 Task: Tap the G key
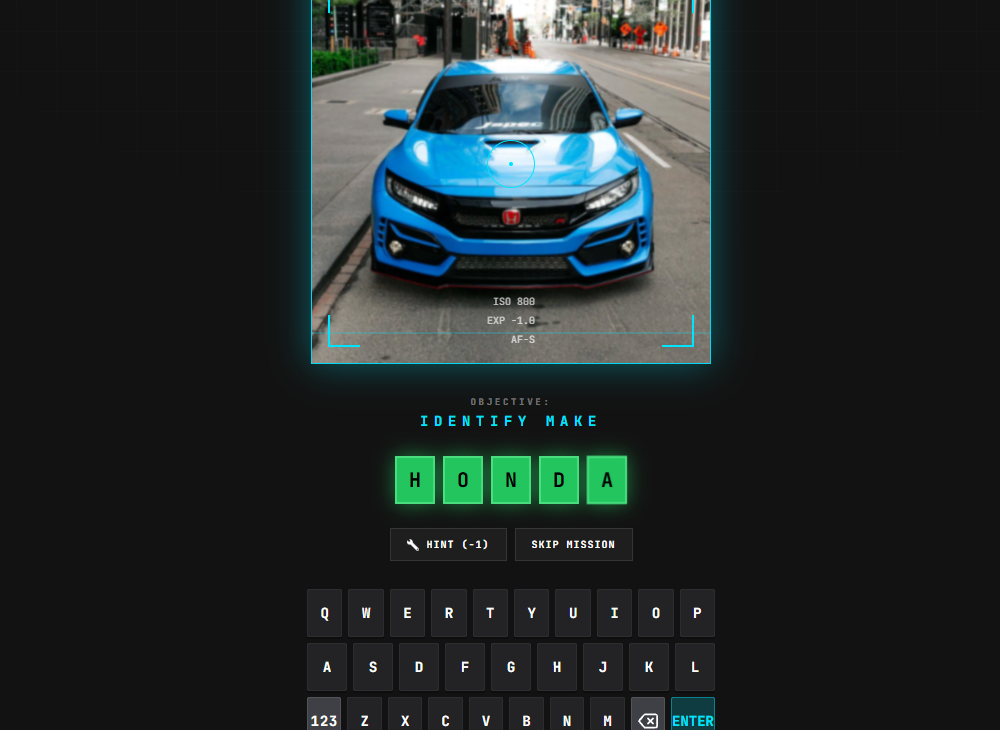click(x=511, y=668)
